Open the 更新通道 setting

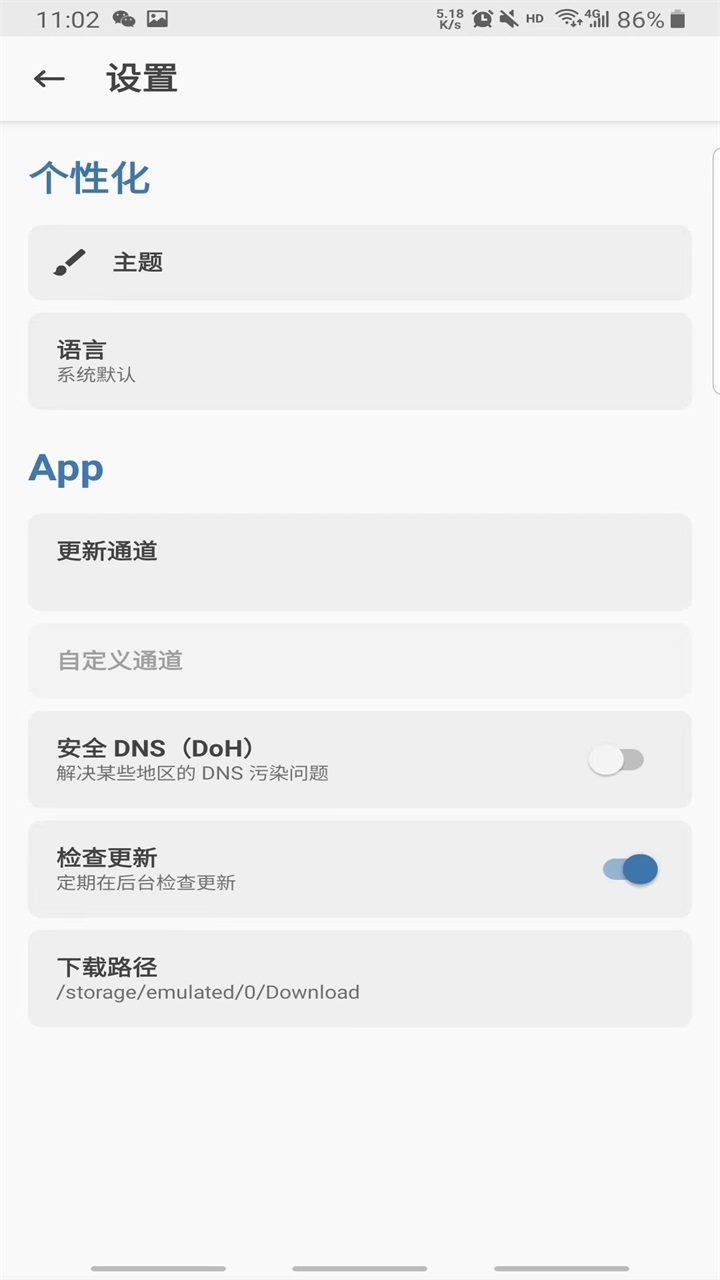[359, 562]
